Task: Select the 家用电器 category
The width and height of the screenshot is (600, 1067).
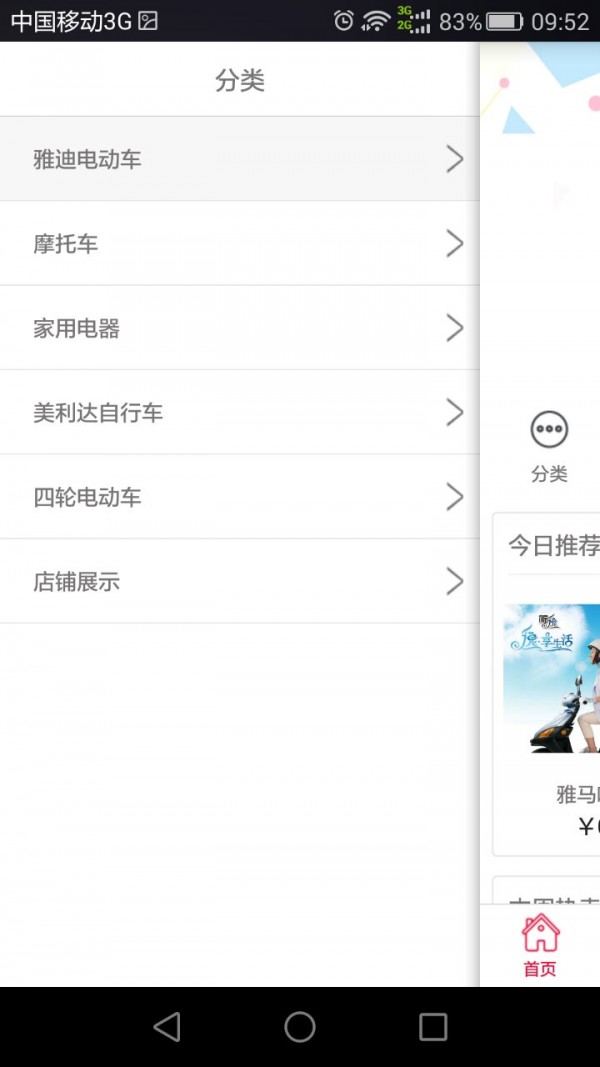Action: 240,328
